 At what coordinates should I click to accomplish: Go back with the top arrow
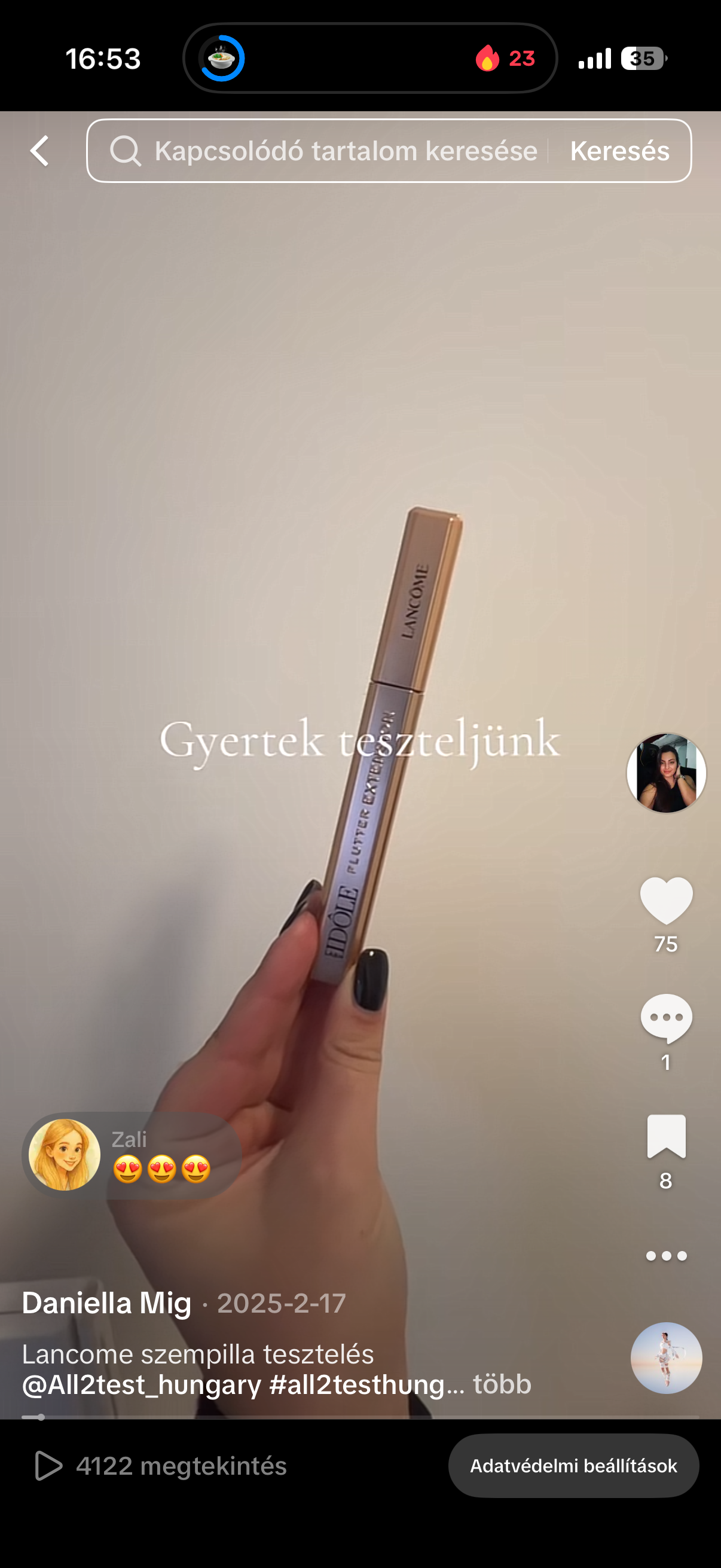(x=40, y=151)
